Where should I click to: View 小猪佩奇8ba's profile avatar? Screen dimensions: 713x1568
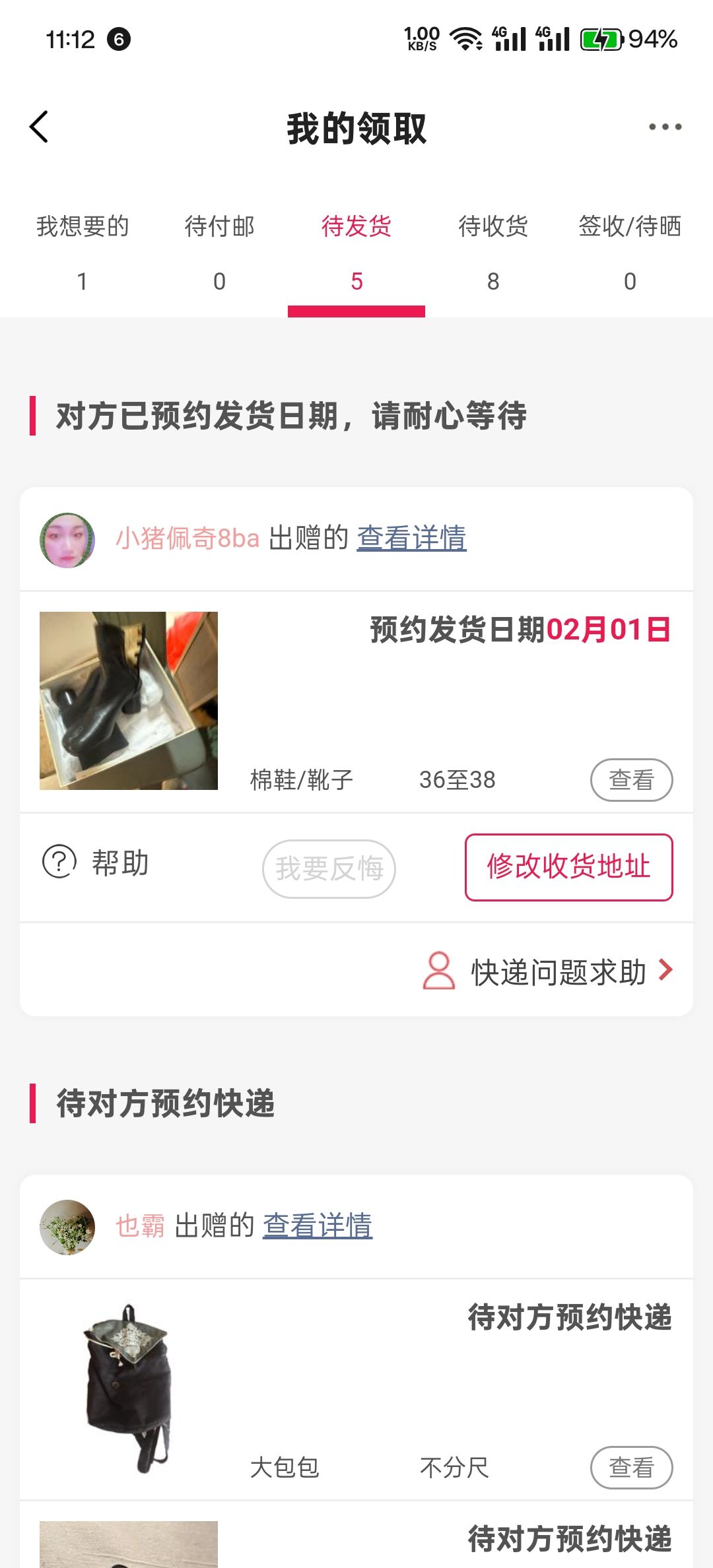67,540
